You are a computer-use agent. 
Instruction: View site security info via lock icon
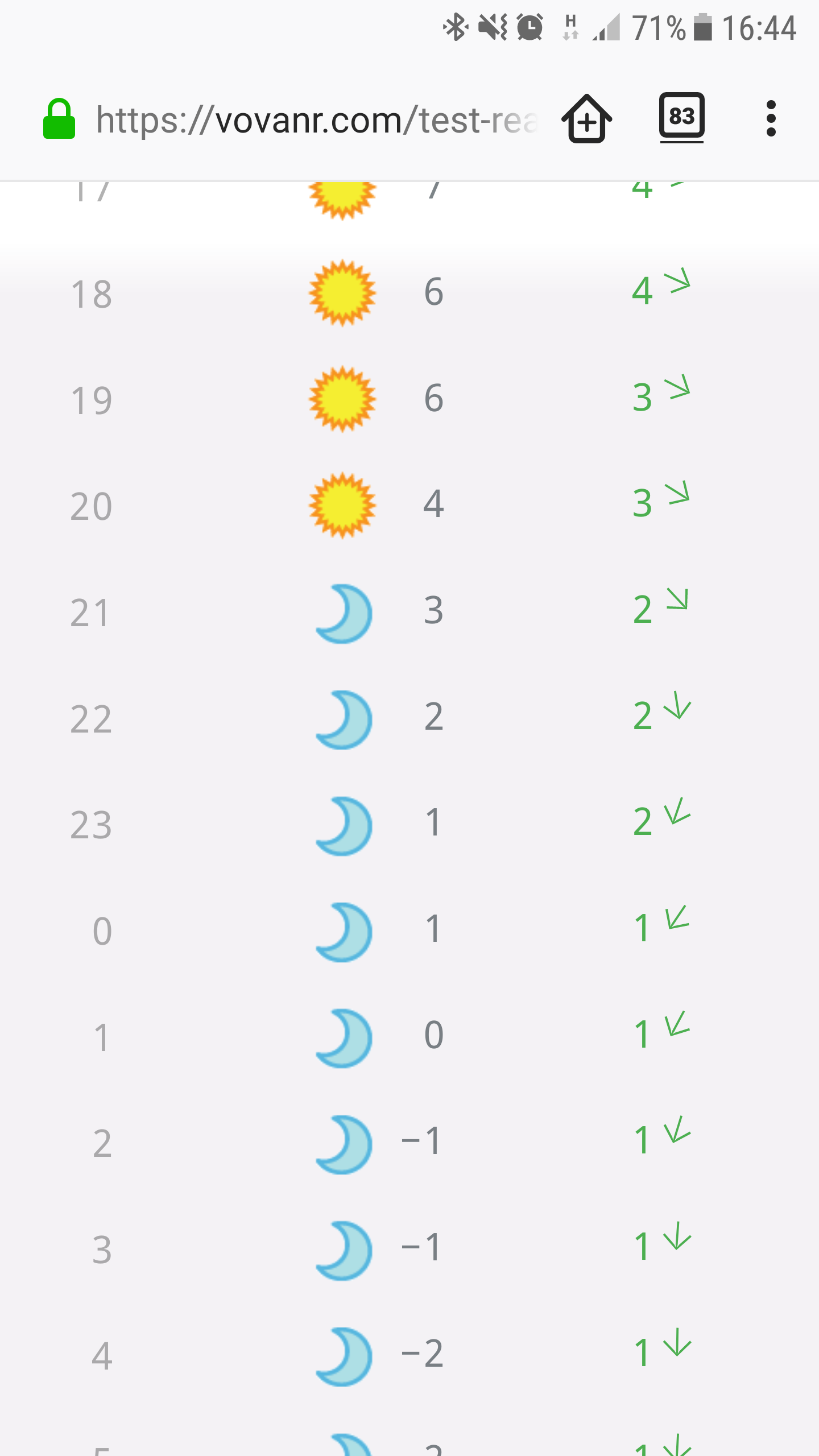(x=59, y=119)
